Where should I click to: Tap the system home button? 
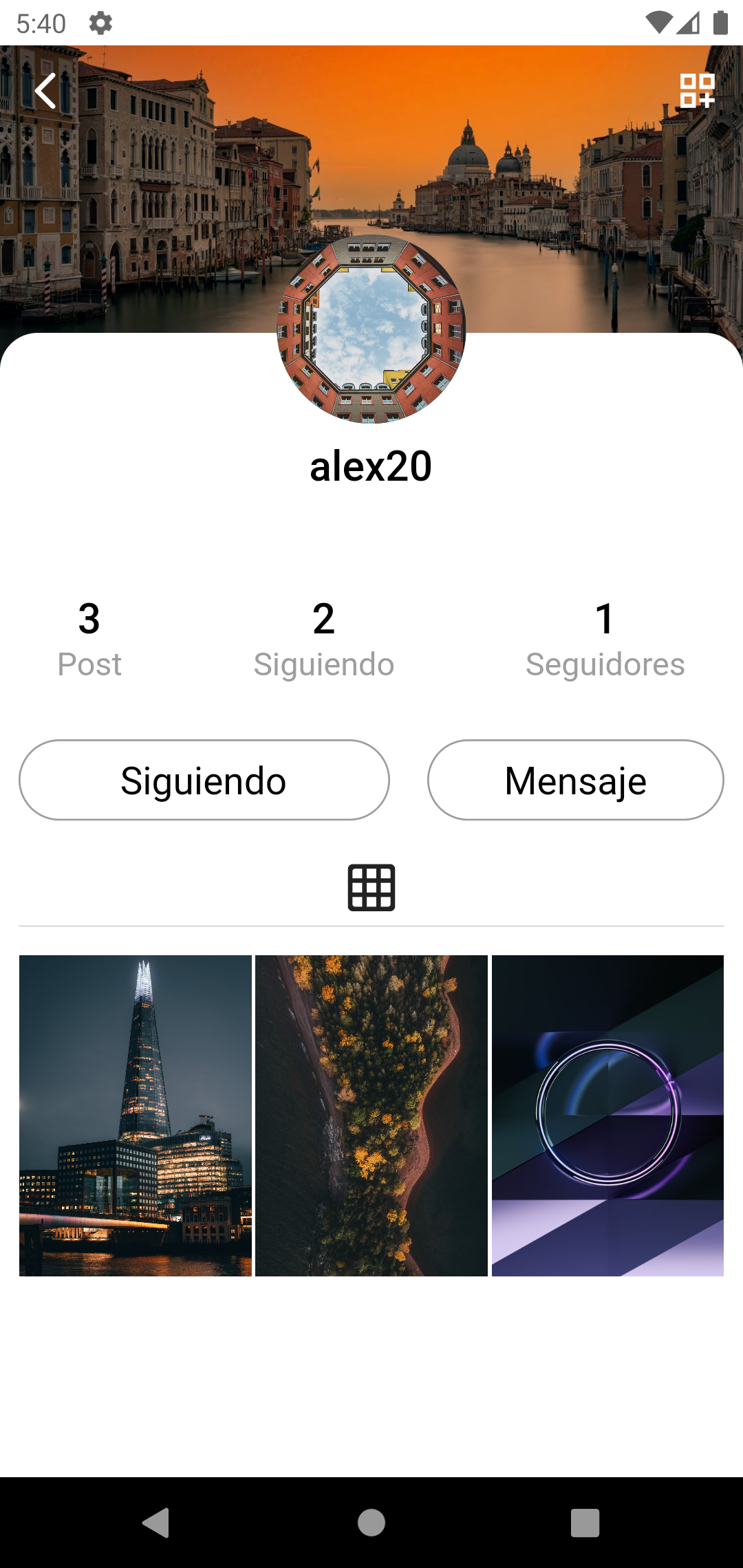(371, 1523)
